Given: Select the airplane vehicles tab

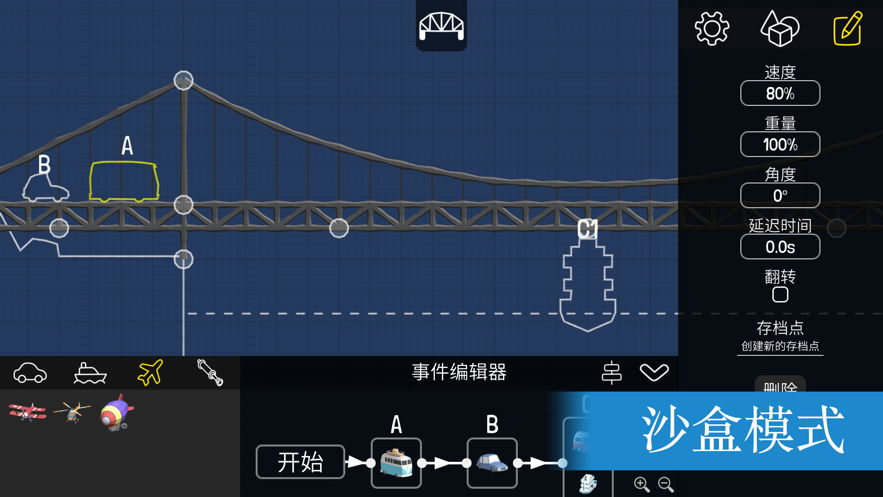Looking at the screenshot, I should 150,373.
